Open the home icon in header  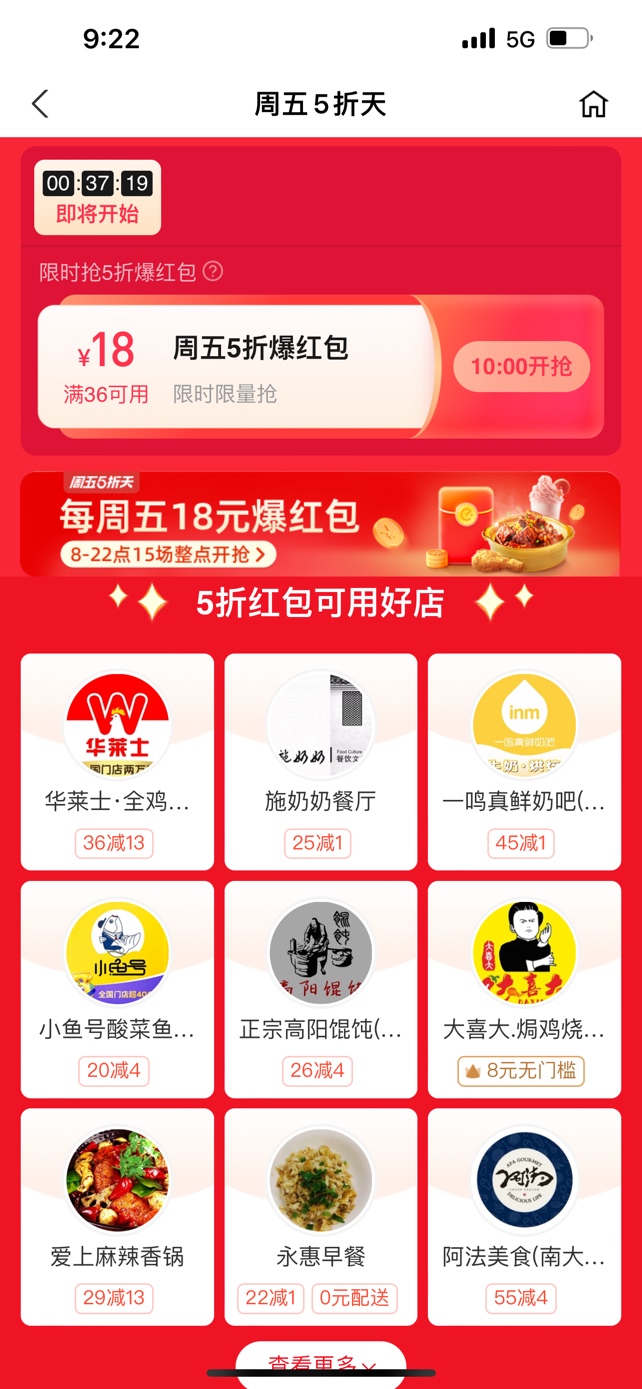tap(593, 104)
